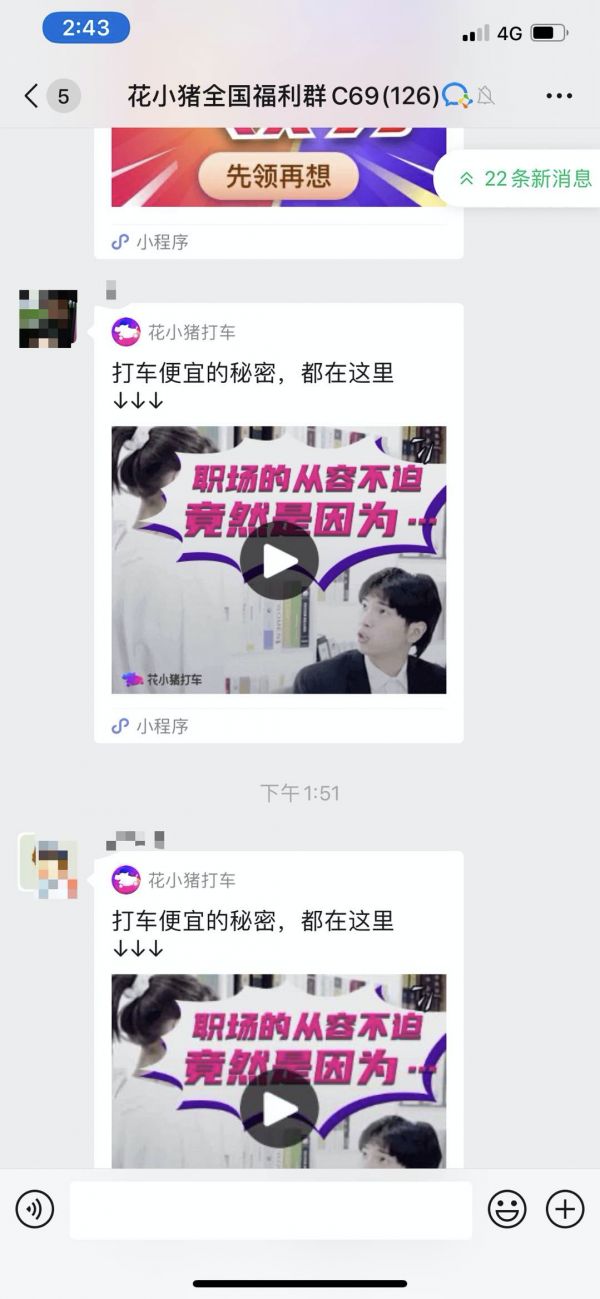Open the dark pixelated avatar's profile
The width and height of the screenshot is (600, 1299).
coord(48,319)
